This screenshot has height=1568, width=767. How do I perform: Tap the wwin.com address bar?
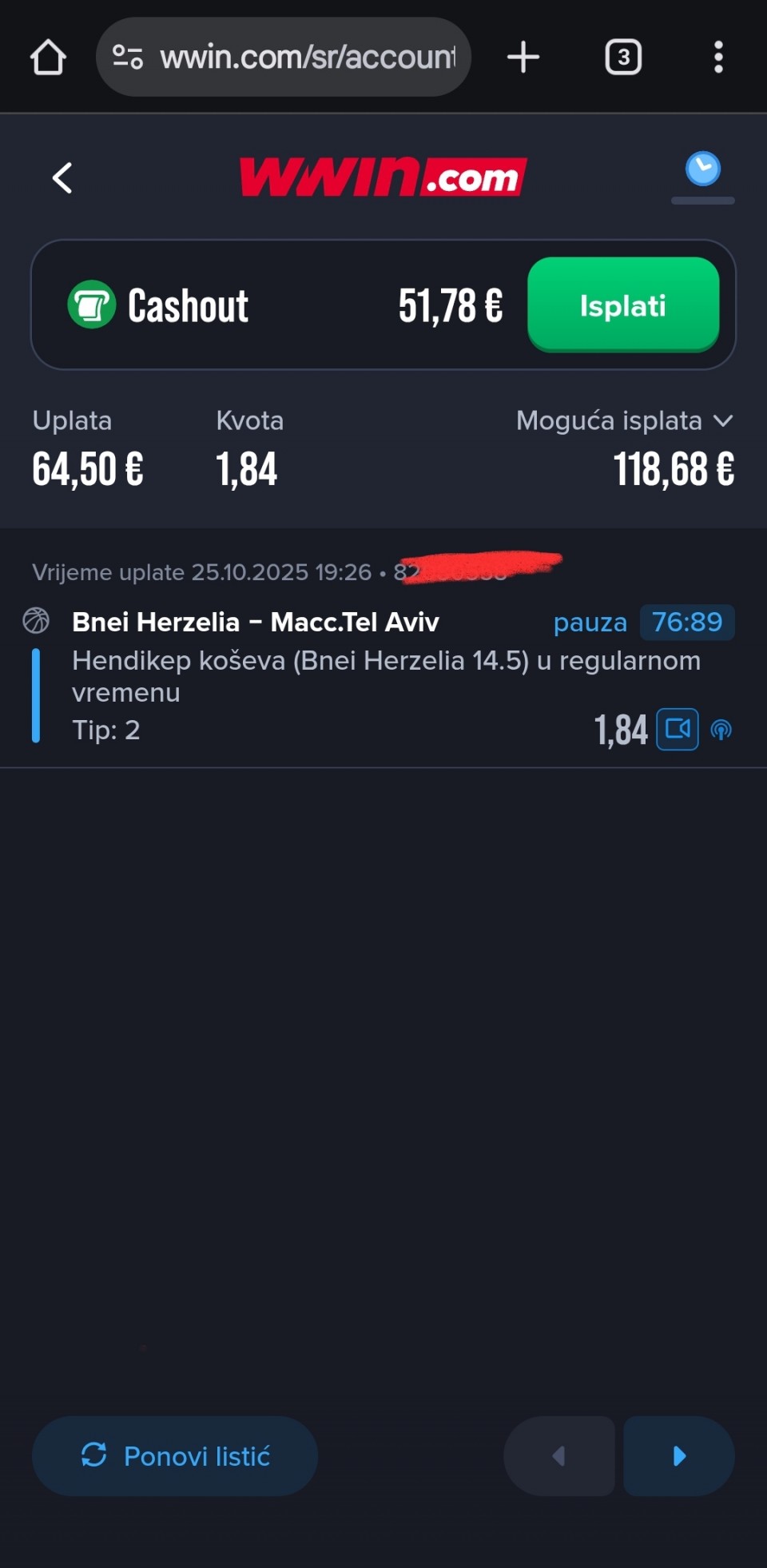click(x=307, y=58)
